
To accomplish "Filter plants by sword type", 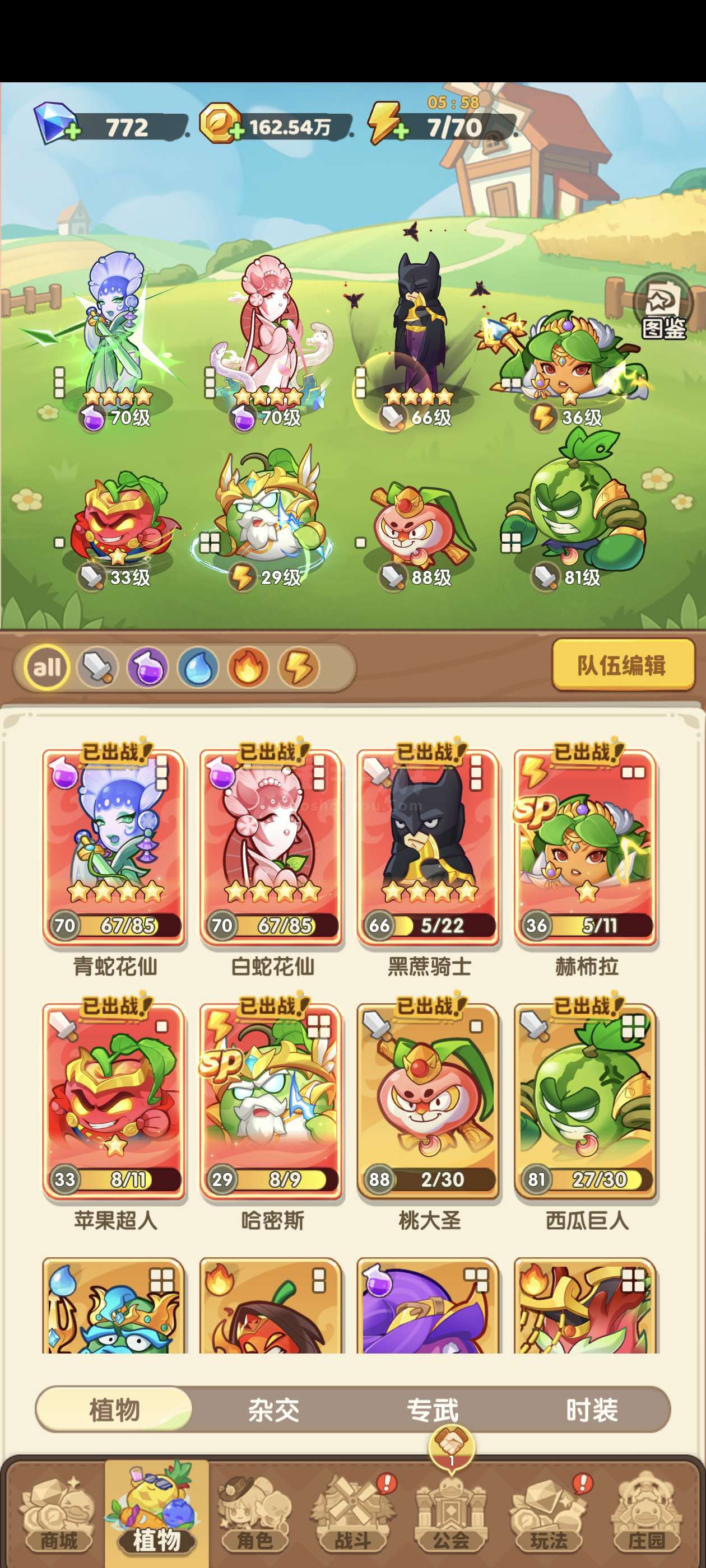I will click(97, 667).
